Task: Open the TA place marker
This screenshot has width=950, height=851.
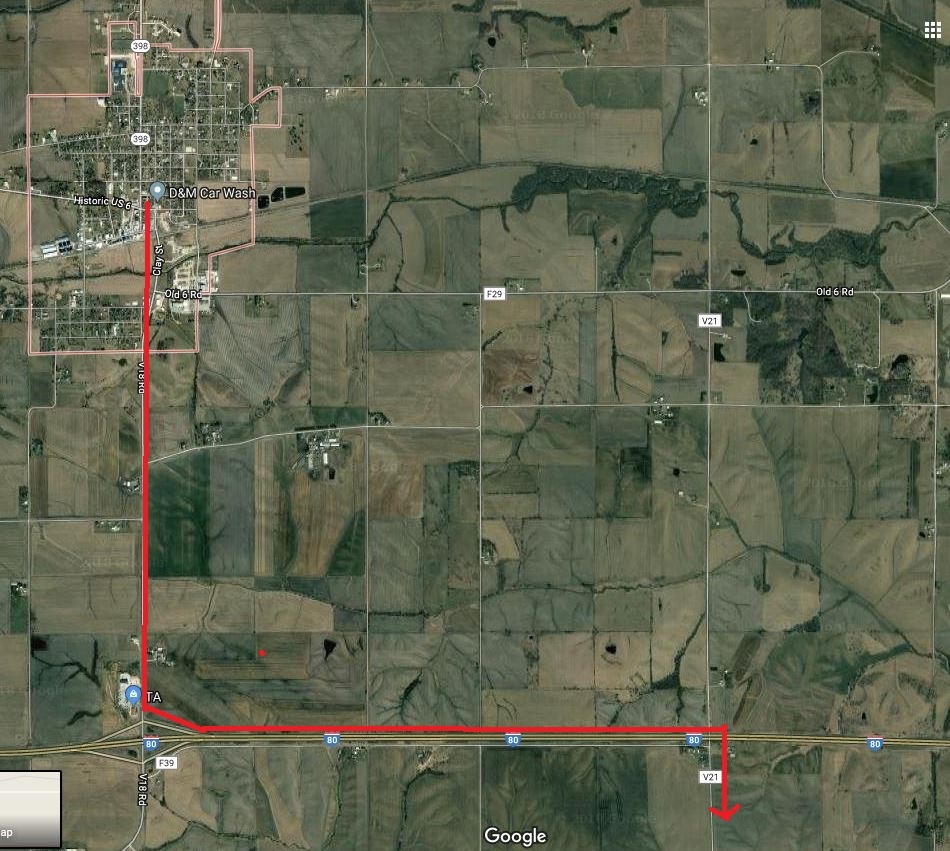Action: [x=132, y=694]
